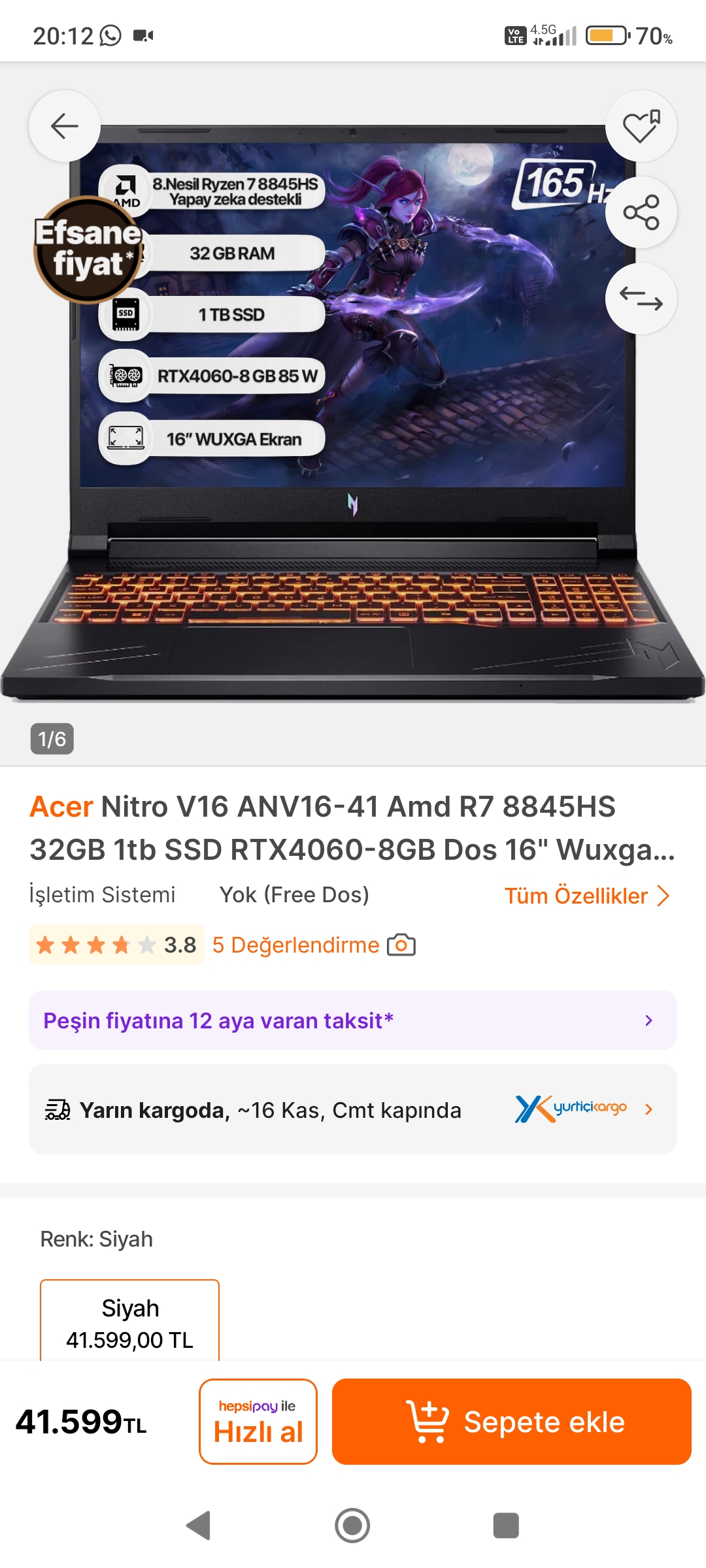706x1568 pixels.
Task: Select the Siyah color option
Action: pyautogui.click(x=129, y=1321)
